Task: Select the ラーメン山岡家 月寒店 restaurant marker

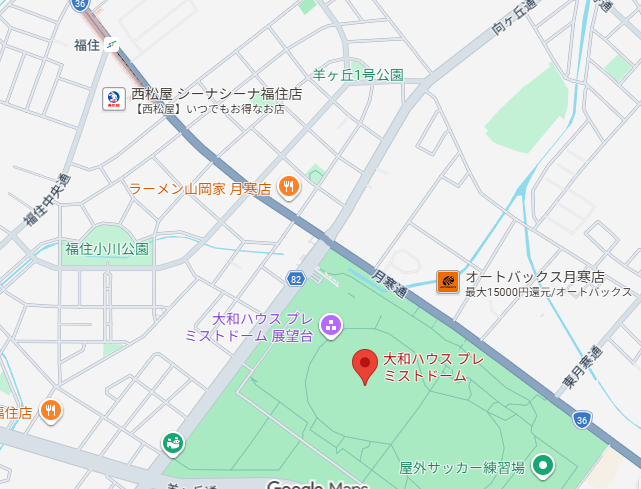Action: [x=288, y=187]
